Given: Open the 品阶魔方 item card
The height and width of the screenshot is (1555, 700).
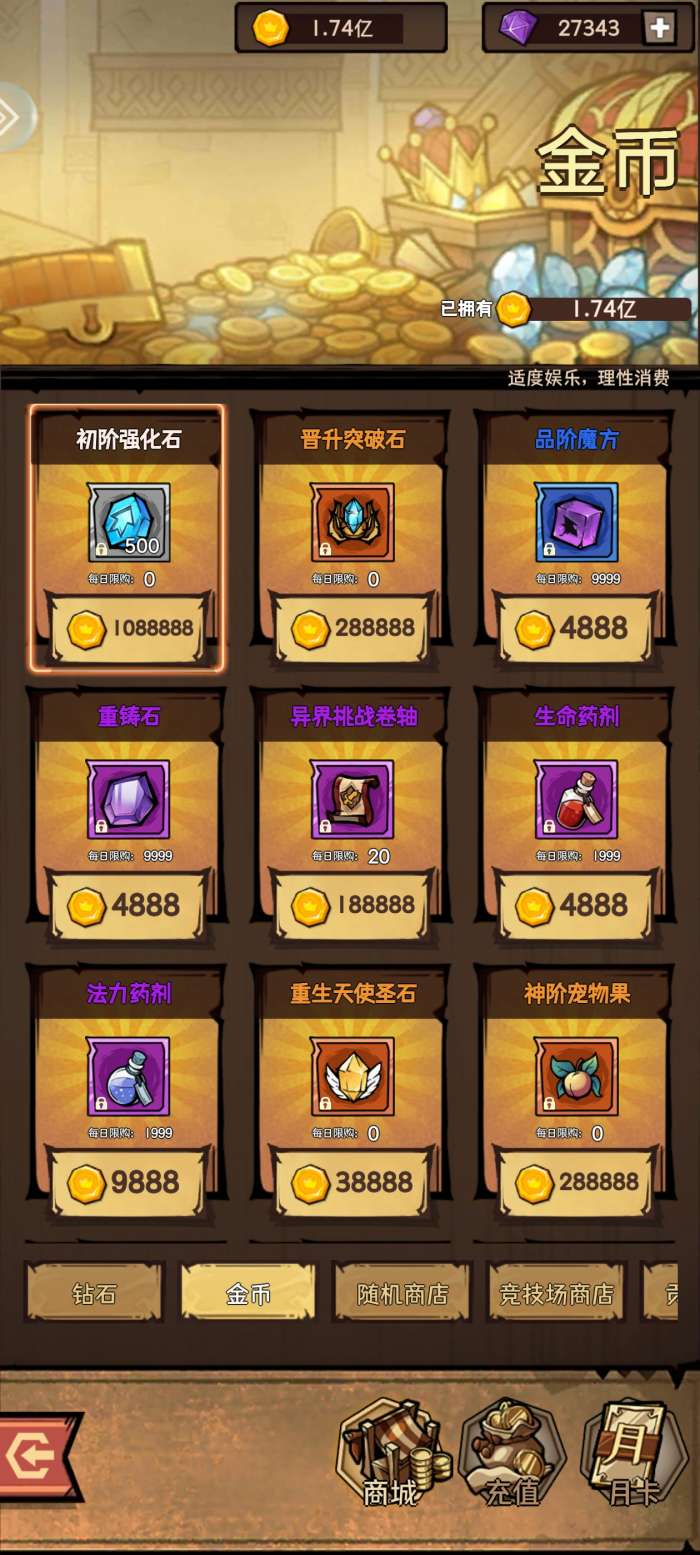Looking at the screenshot, I should 576,538.
